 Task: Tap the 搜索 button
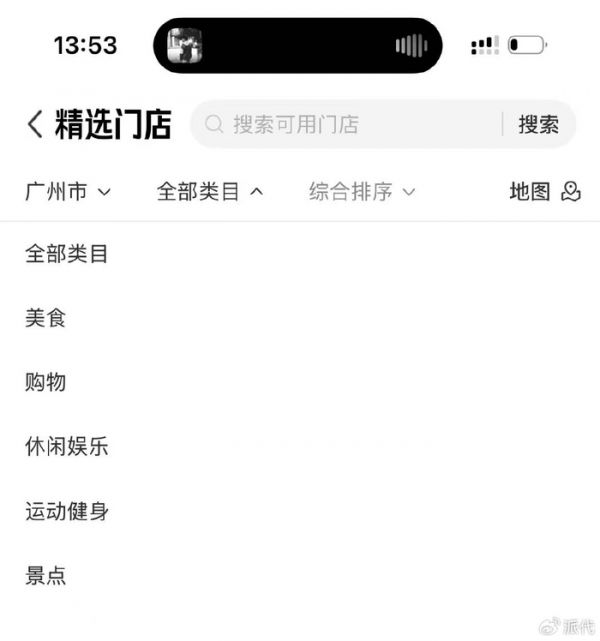click(x=538, y=124)
